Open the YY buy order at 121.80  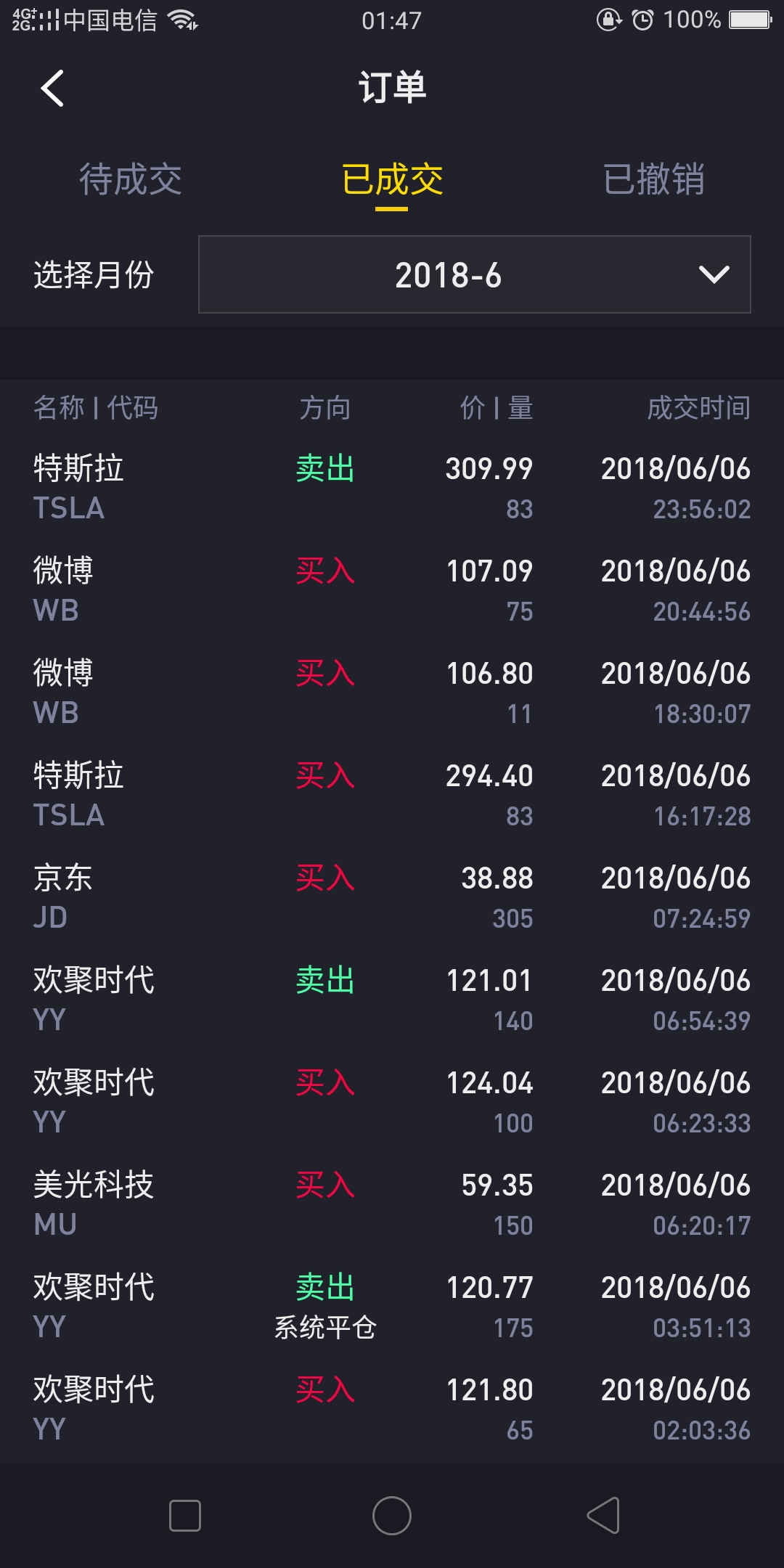tap(392, 1409)
